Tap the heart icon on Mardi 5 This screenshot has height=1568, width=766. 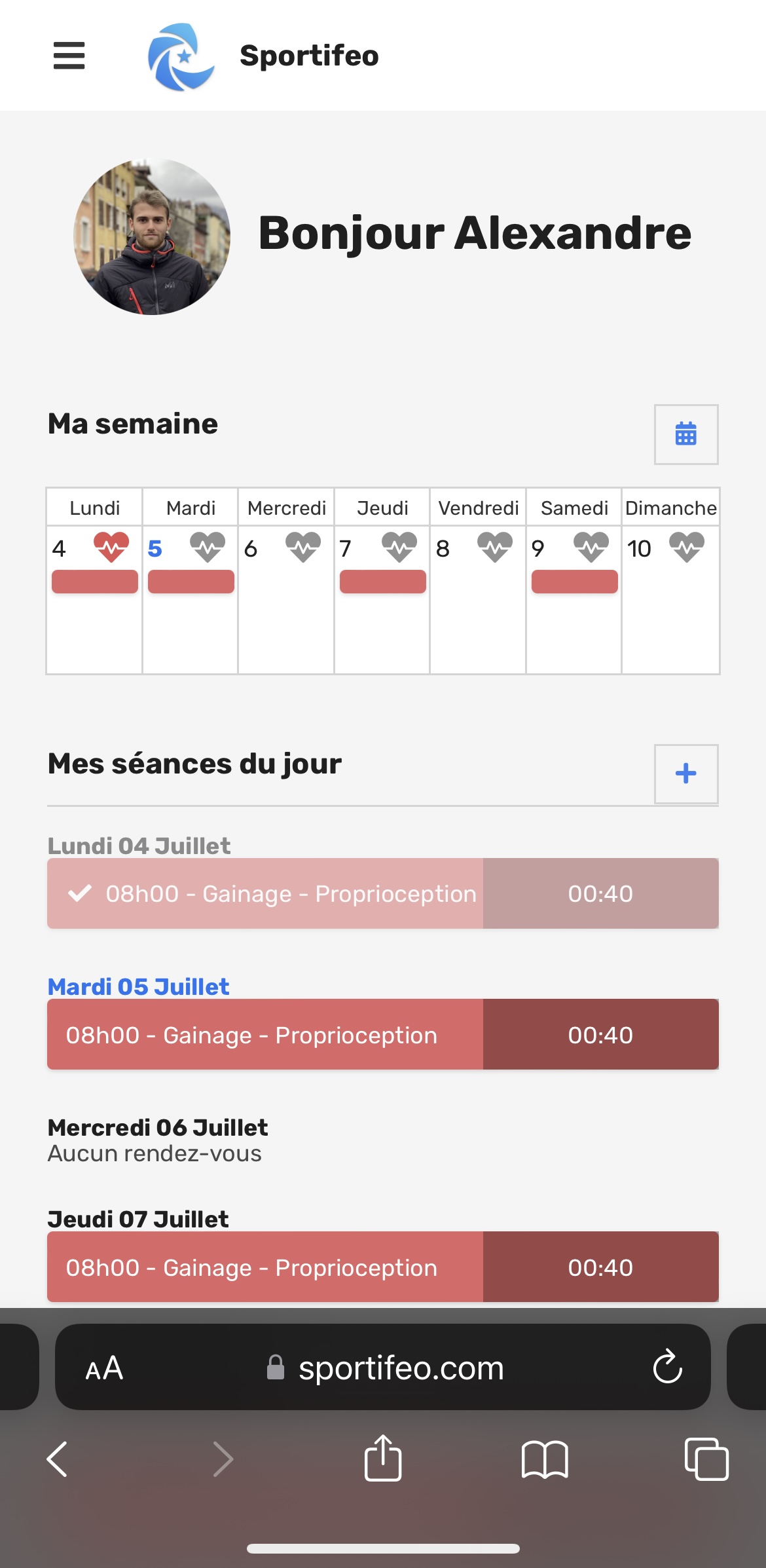point(208,547)
